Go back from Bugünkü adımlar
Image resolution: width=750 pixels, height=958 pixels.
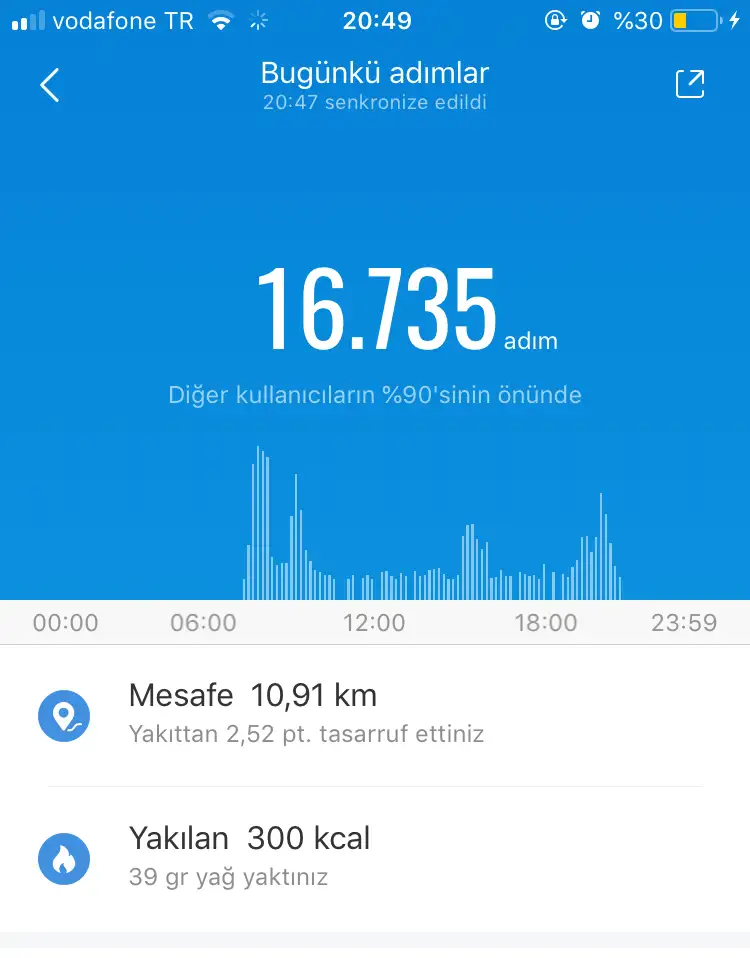point(49,85)
